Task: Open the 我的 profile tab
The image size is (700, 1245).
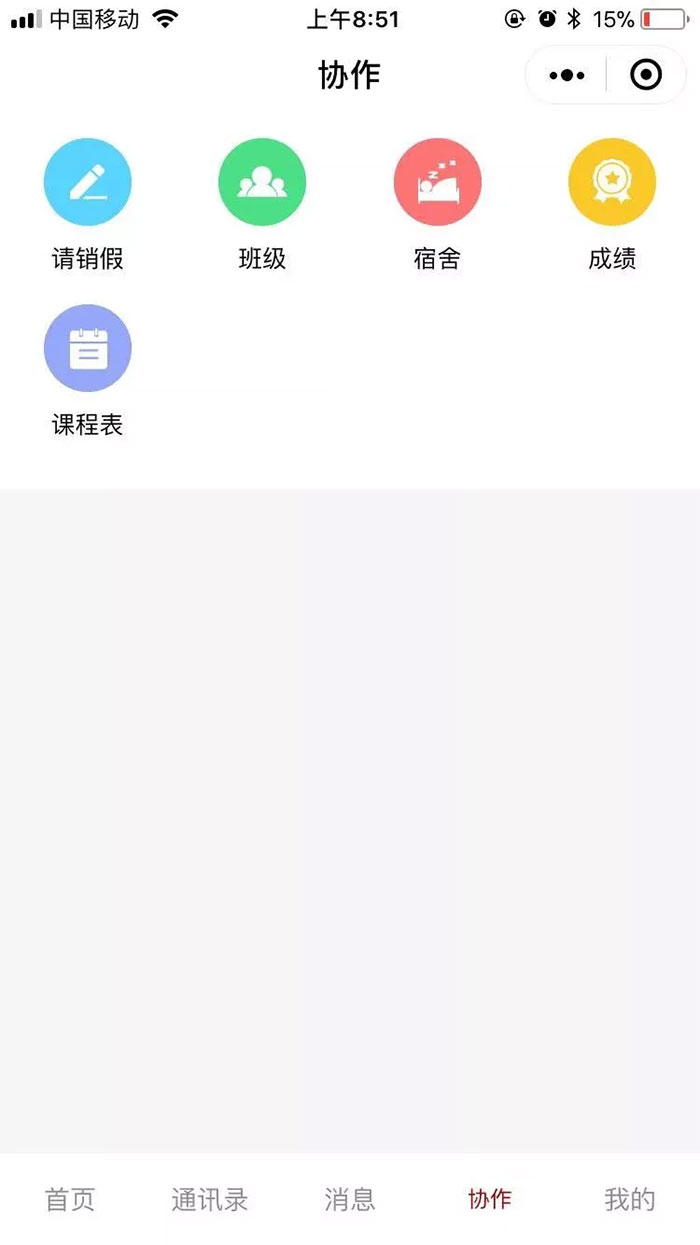Action: (630, 1199)
